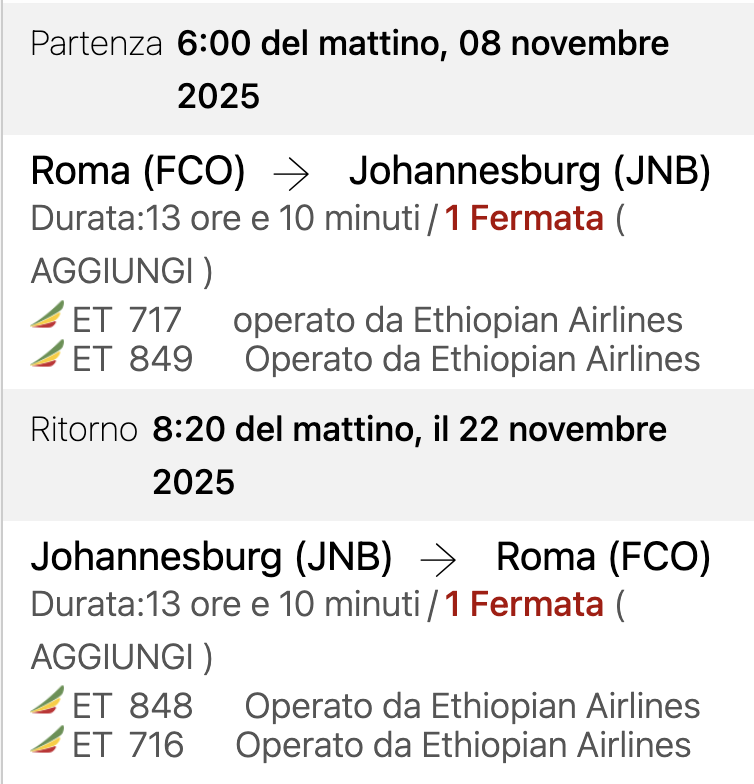
Task: Open the 1 Fermata details for the Roma–Johannesburg flight
Action: click(x=524, y=218)
